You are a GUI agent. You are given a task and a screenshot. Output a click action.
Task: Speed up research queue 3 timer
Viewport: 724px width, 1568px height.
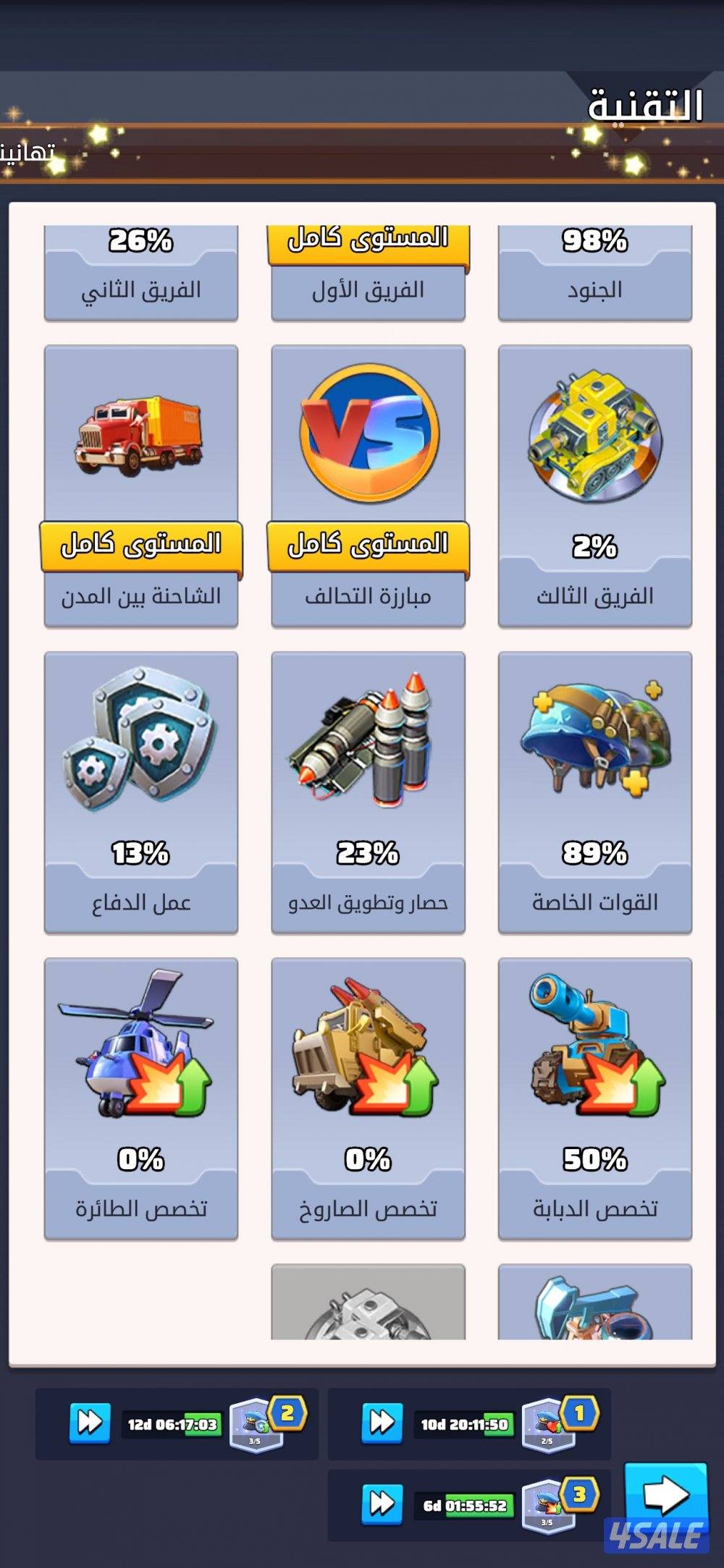pyautogui.click(x=382, y=1504)
